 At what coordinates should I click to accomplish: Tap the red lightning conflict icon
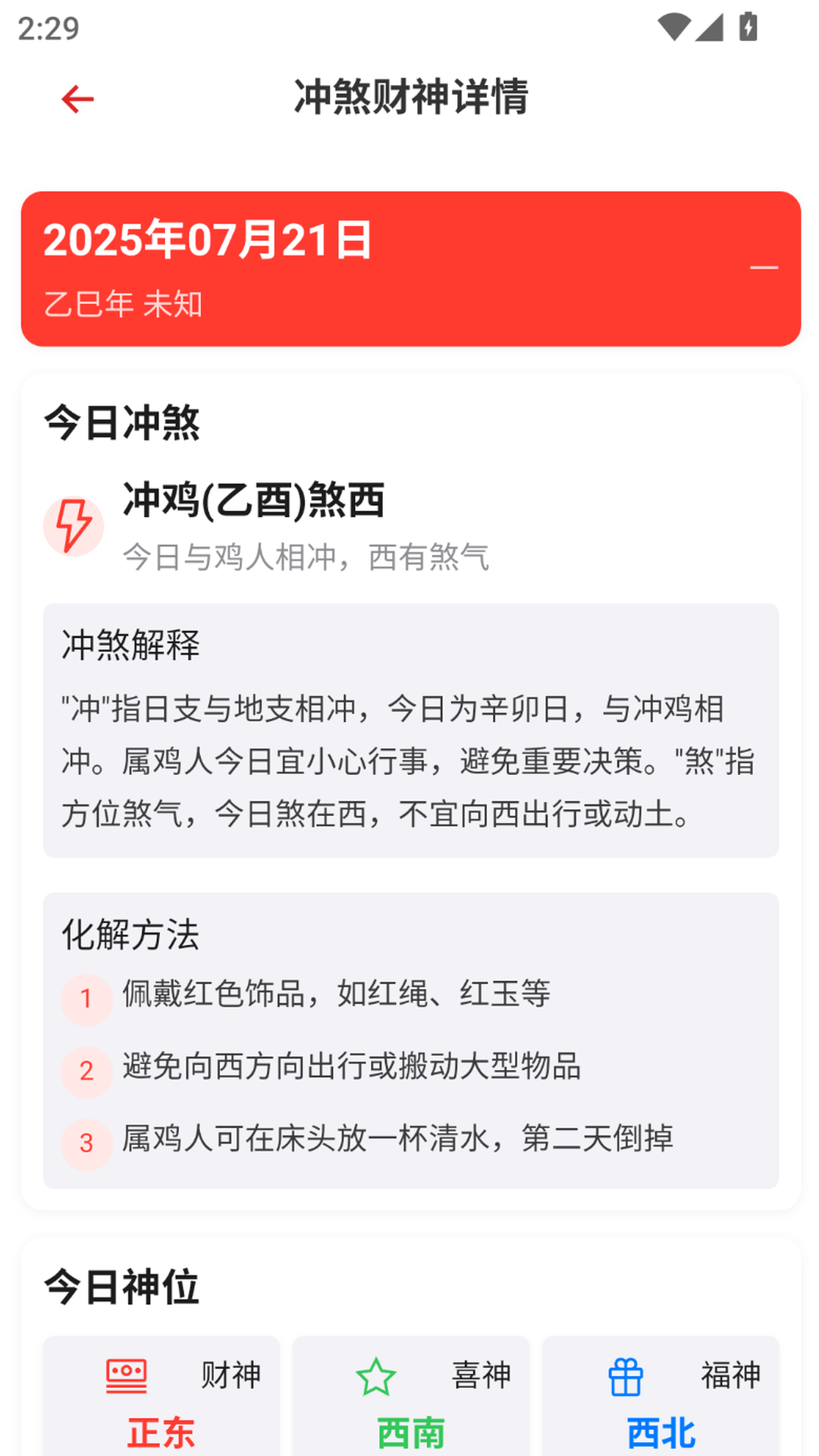pos(73,526)
